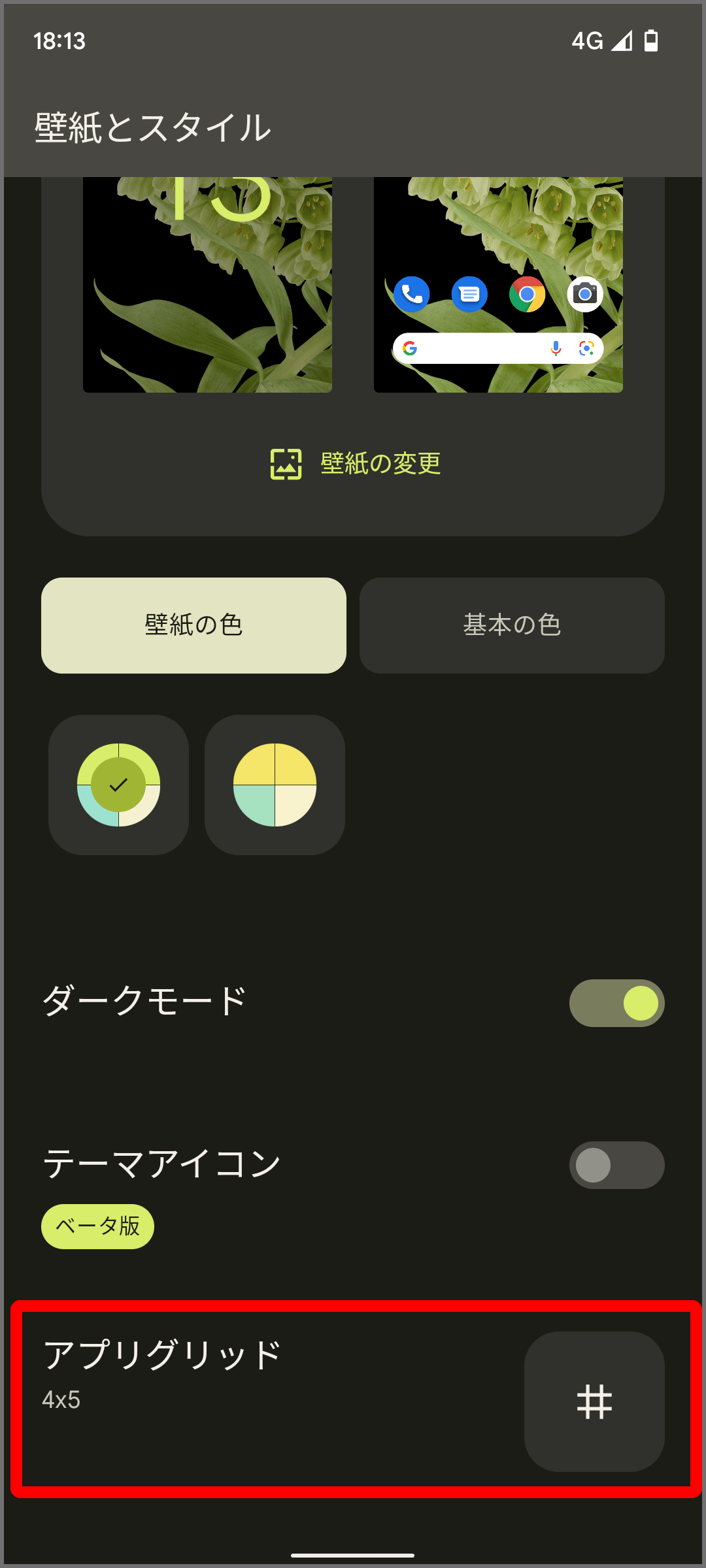Tap 壁紙の変更 to change wallpaper
This screenshot has height=1568, width=706.
[x=356, y=464]
